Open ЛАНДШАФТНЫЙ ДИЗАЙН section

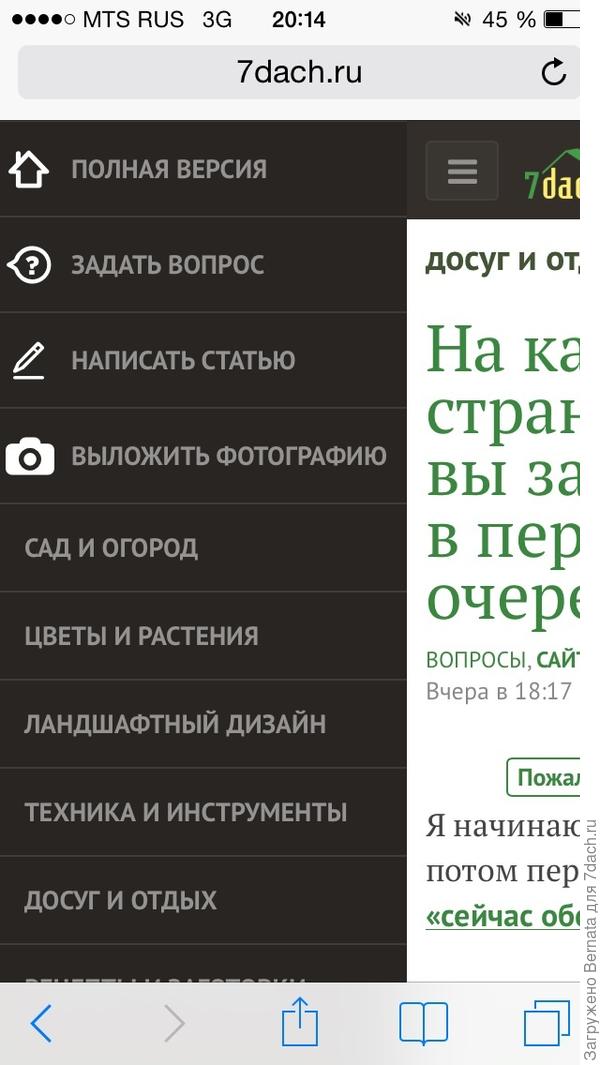[x=174, y=724]
